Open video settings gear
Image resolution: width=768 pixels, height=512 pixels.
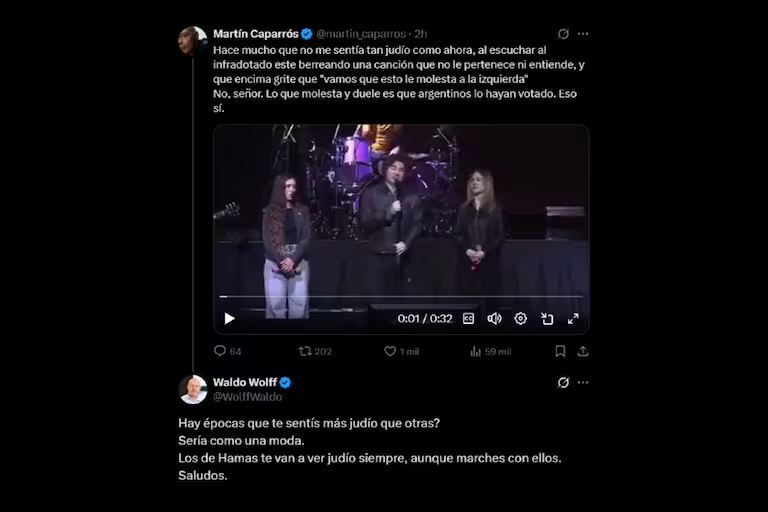coord(520,319)
